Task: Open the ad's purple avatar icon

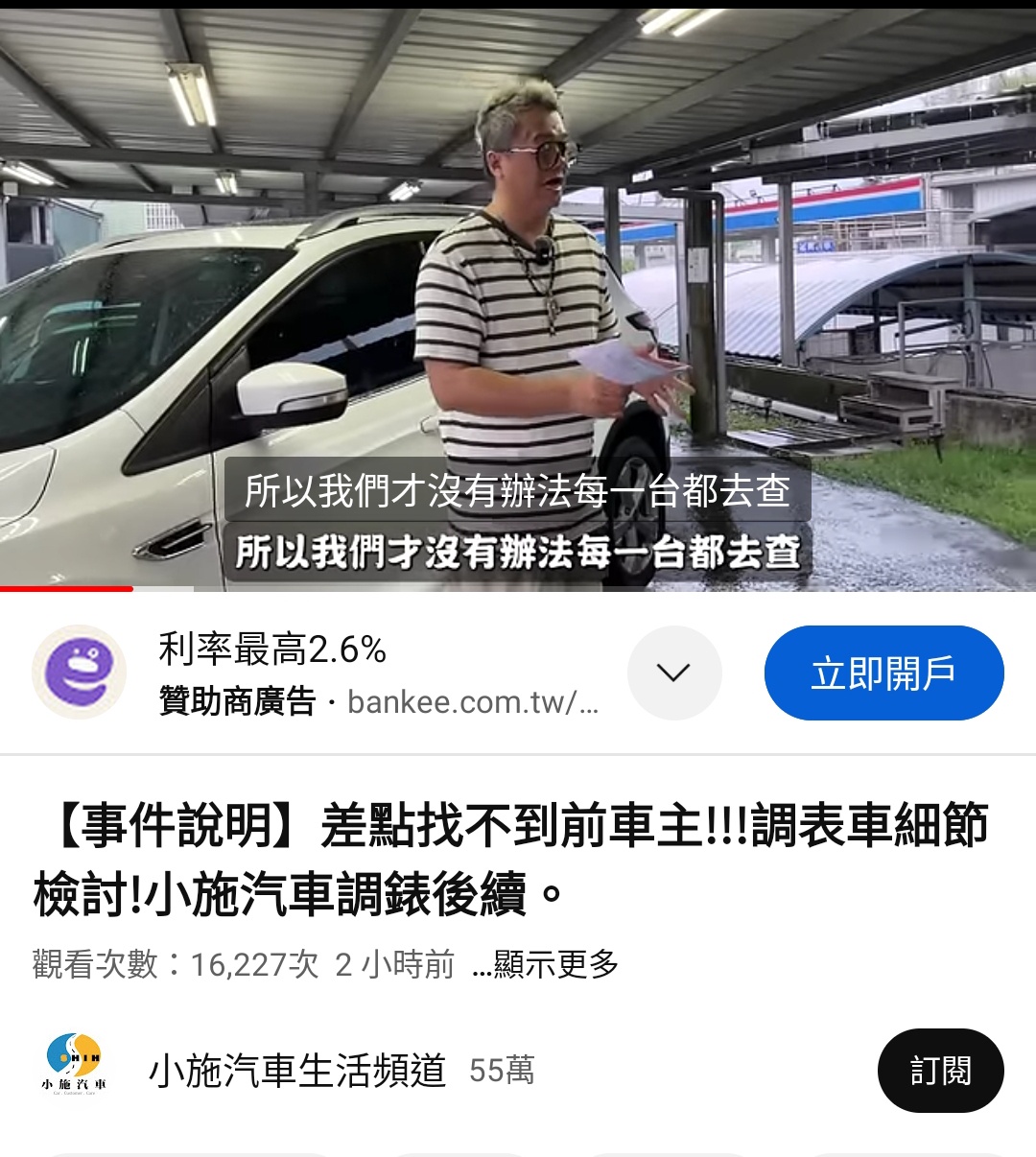Action: (80, 673)
